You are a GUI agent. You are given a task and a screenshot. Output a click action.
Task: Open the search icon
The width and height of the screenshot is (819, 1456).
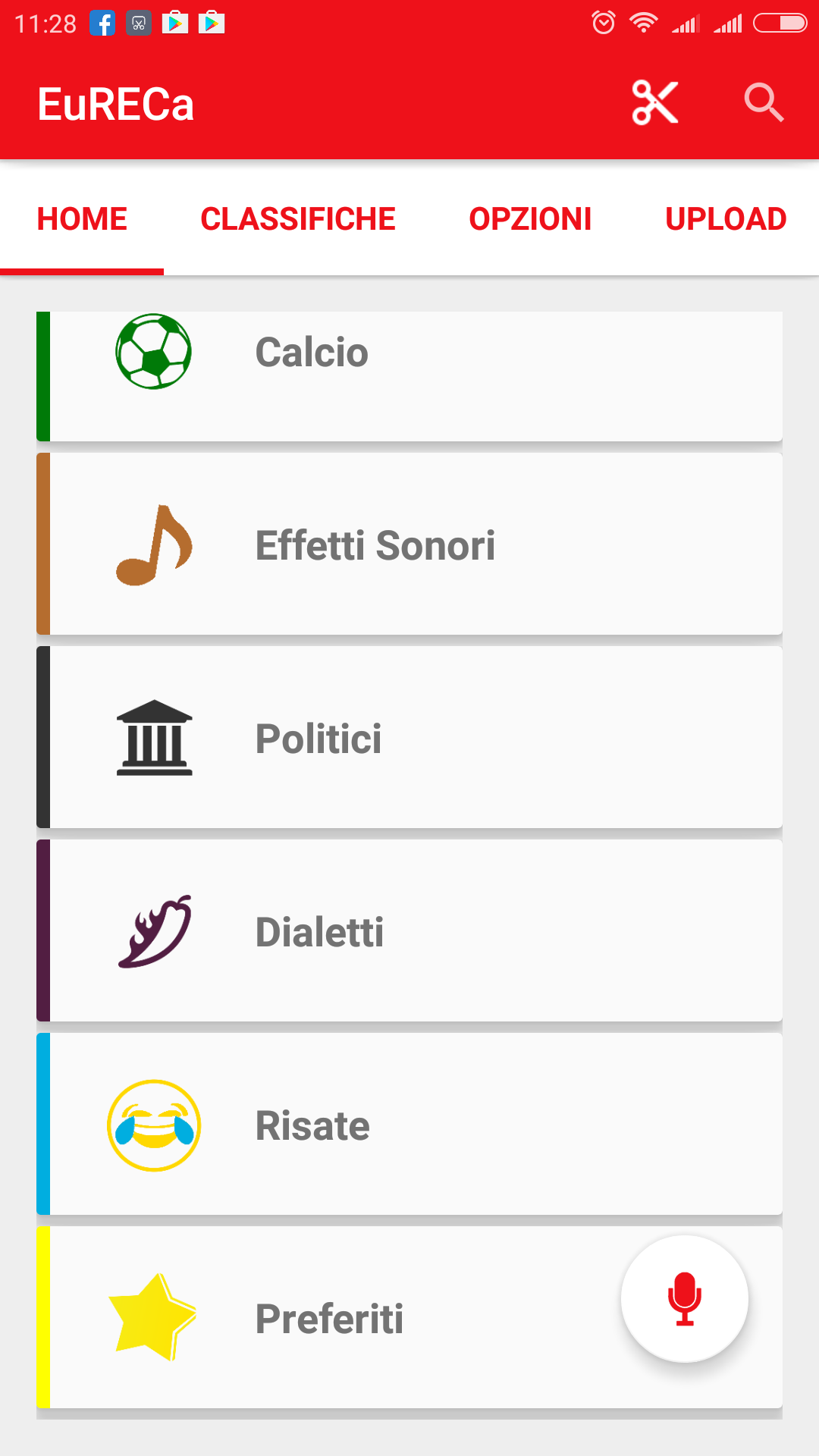764,103
